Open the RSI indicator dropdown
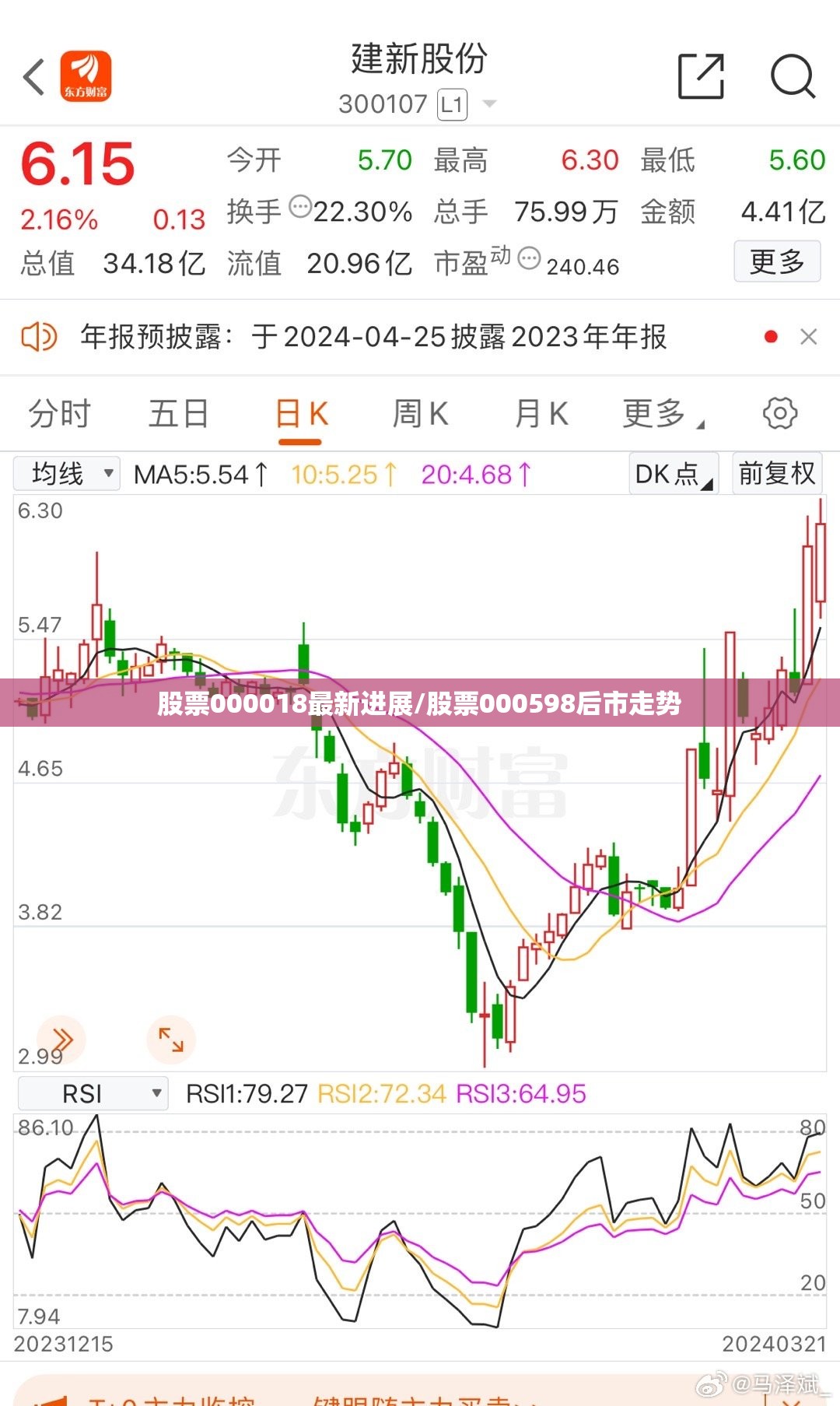The image size is (840, 1406). (x=93, y=1093)
